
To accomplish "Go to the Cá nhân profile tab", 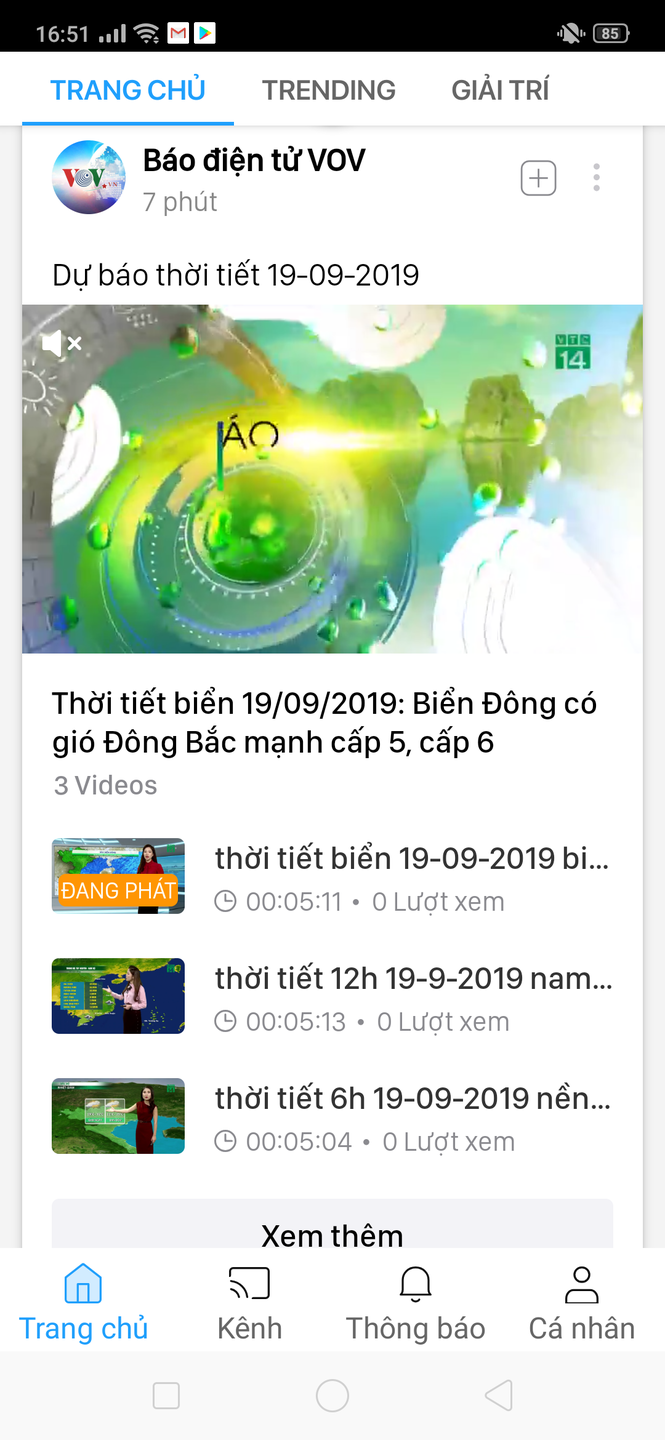I will [581, 1302].
